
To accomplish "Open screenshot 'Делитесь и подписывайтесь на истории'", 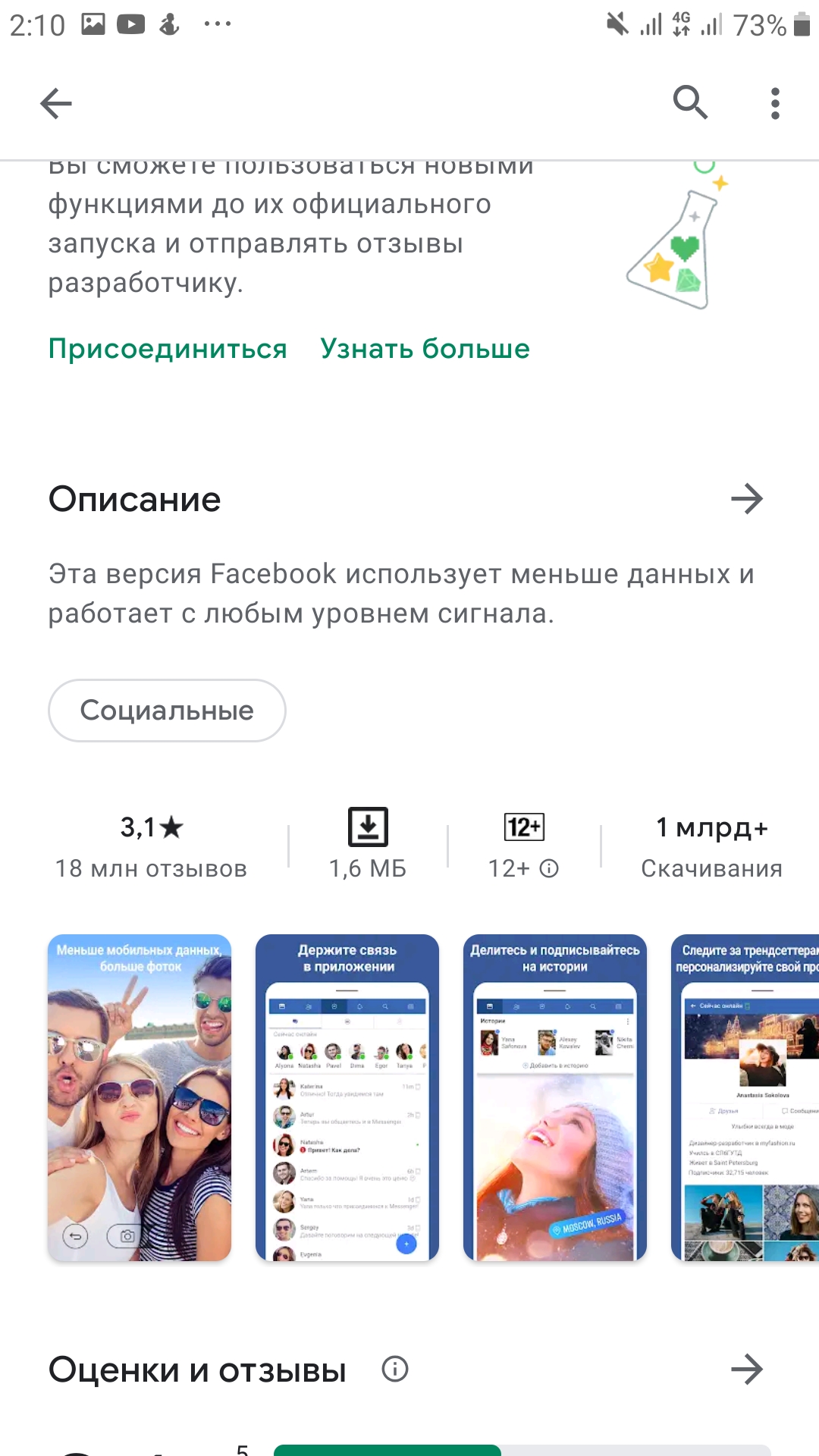I will 555,1097.
